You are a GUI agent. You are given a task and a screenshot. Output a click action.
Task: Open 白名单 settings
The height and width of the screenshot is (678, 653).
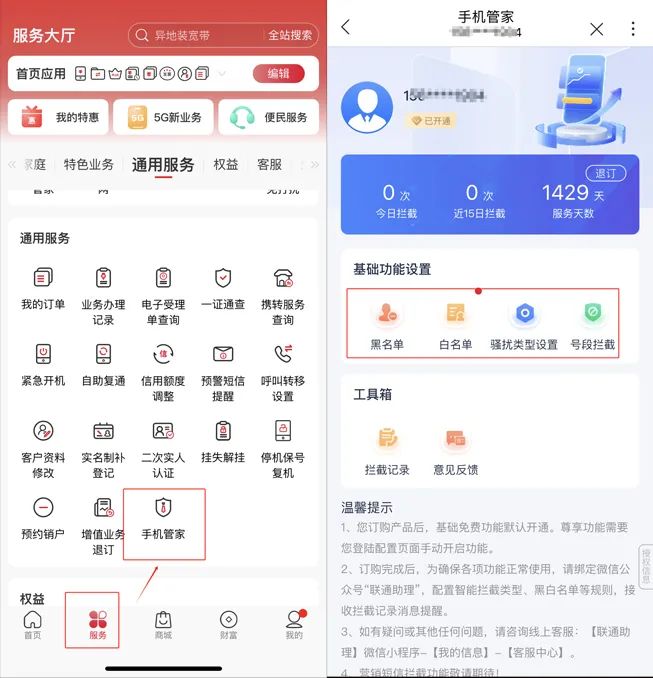point(456,324)
